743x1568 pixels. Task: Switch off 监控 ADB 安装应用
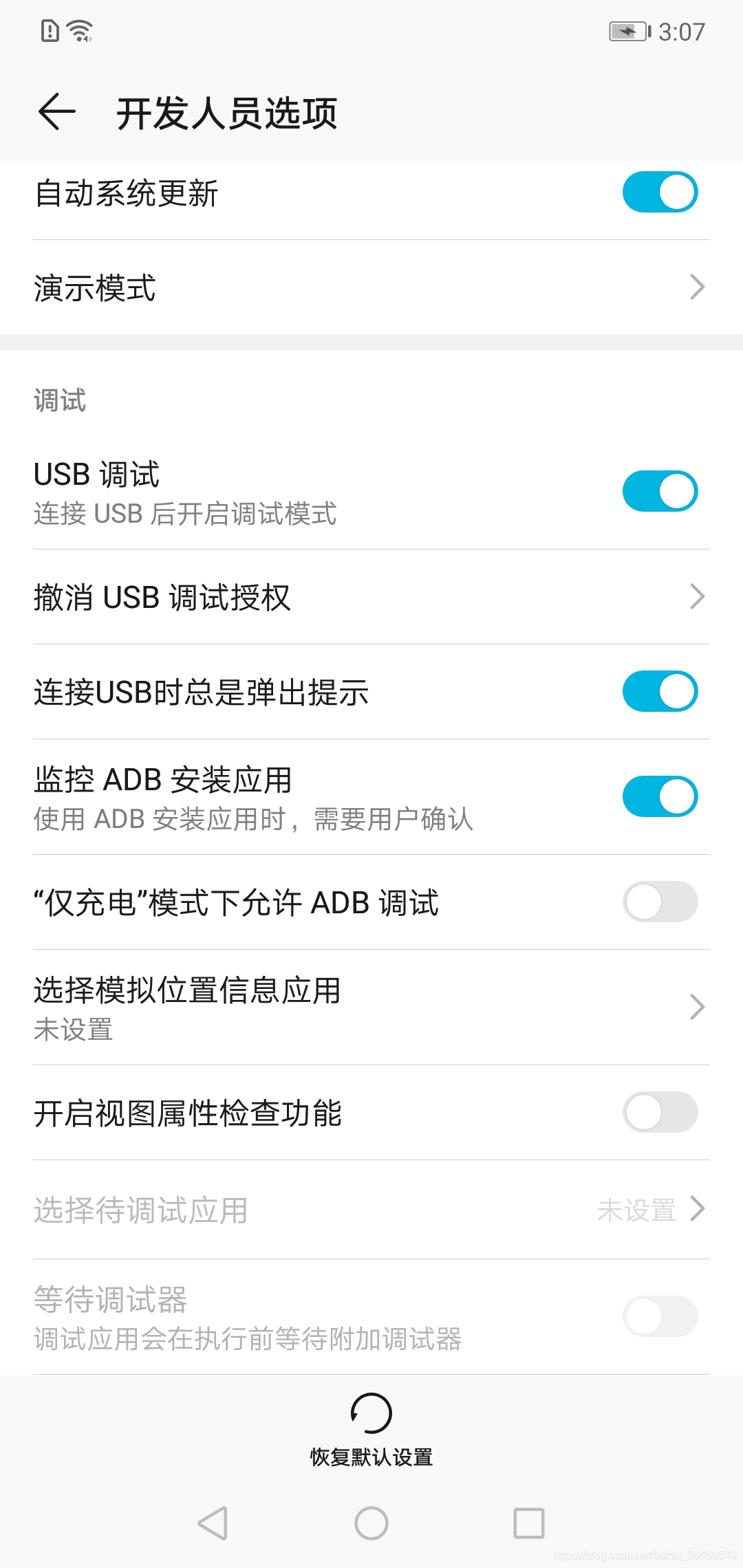tap(660, 796)
